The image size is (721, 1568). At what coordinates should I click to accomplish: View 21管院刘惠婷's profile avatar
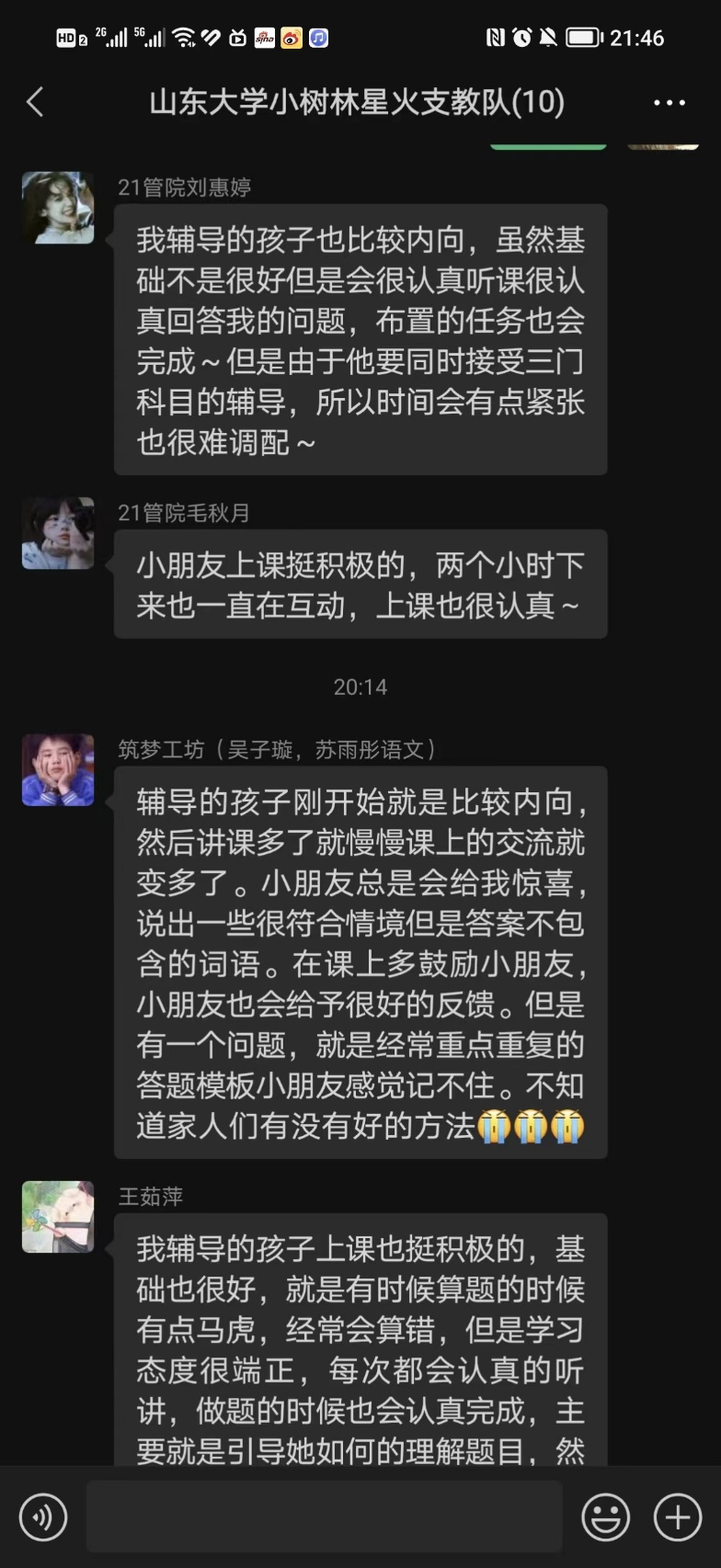tap(58, 208)
